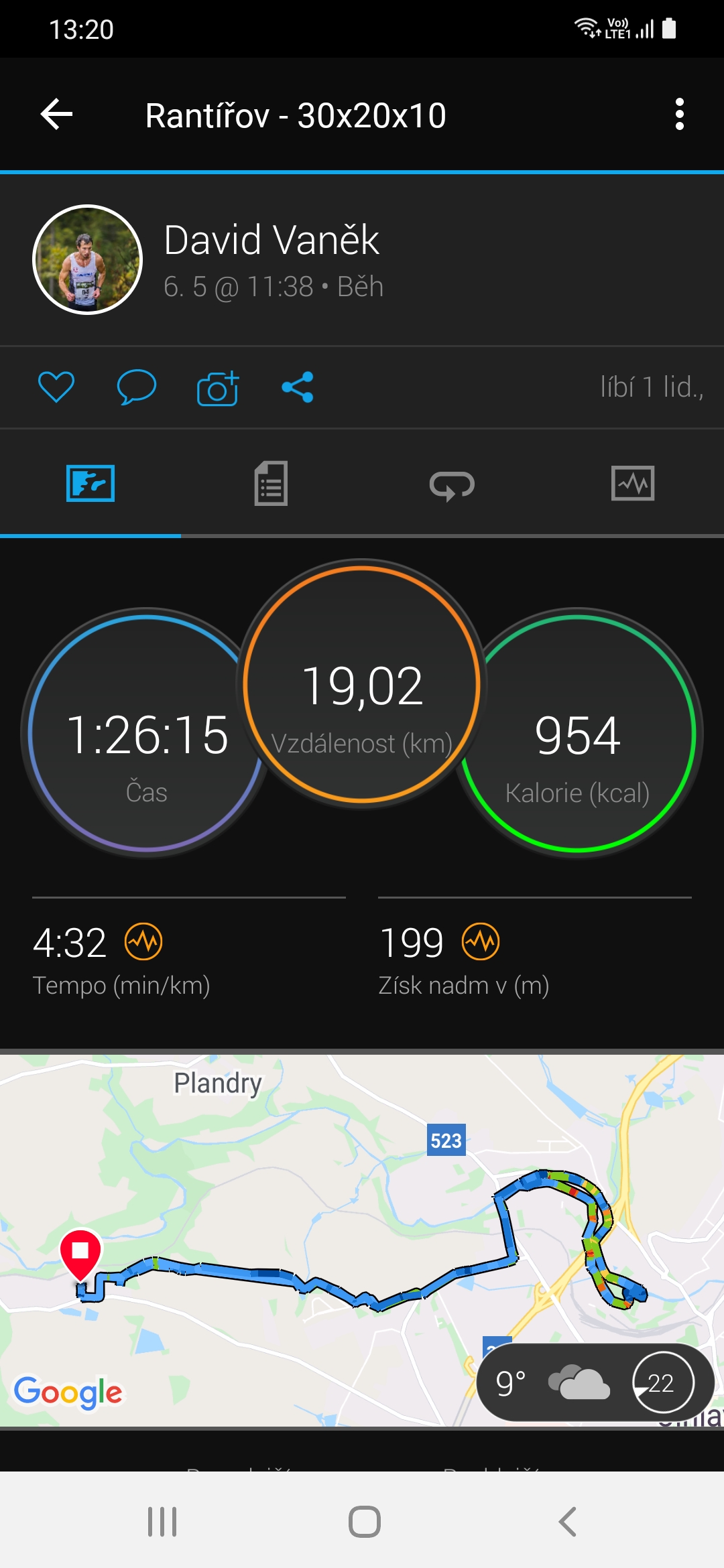View who liked via 'líbí 1 lid.'
Screen dimensions: 724x1568
click(x=652, y=387)
